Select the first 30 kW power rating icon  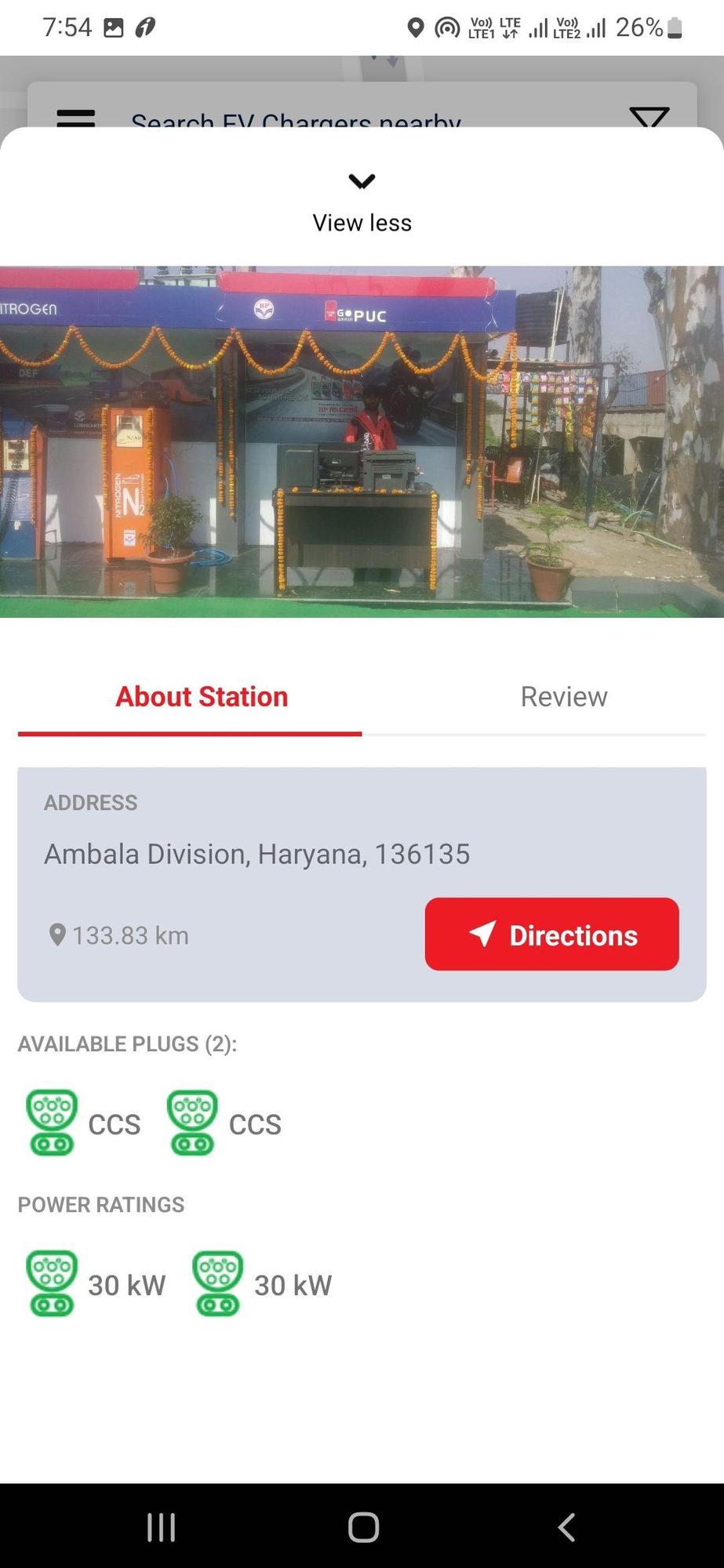pos(52,1283)
